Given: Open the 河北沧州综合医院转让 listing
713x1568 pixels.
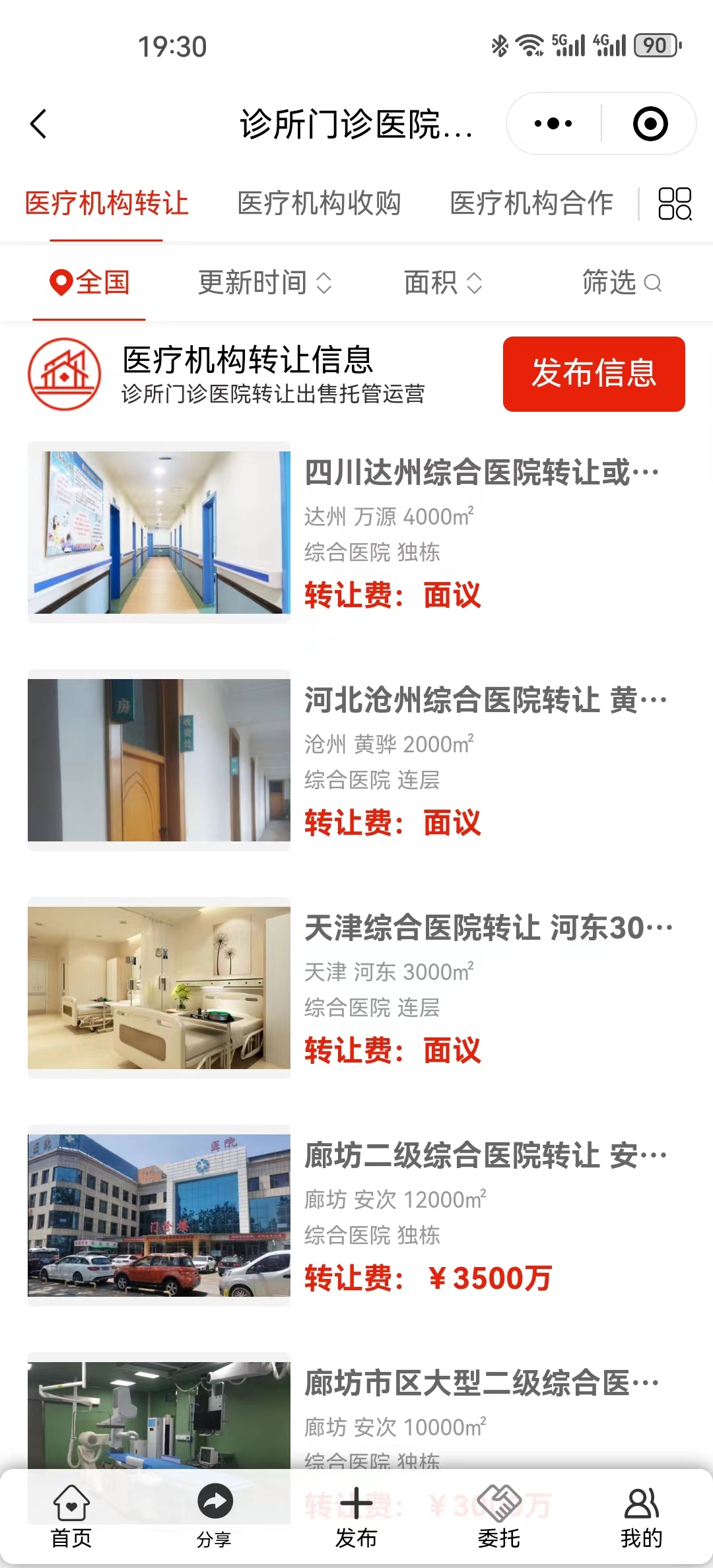Looking at the screenshot, I should pyautogui.click(x=485, y=700).
